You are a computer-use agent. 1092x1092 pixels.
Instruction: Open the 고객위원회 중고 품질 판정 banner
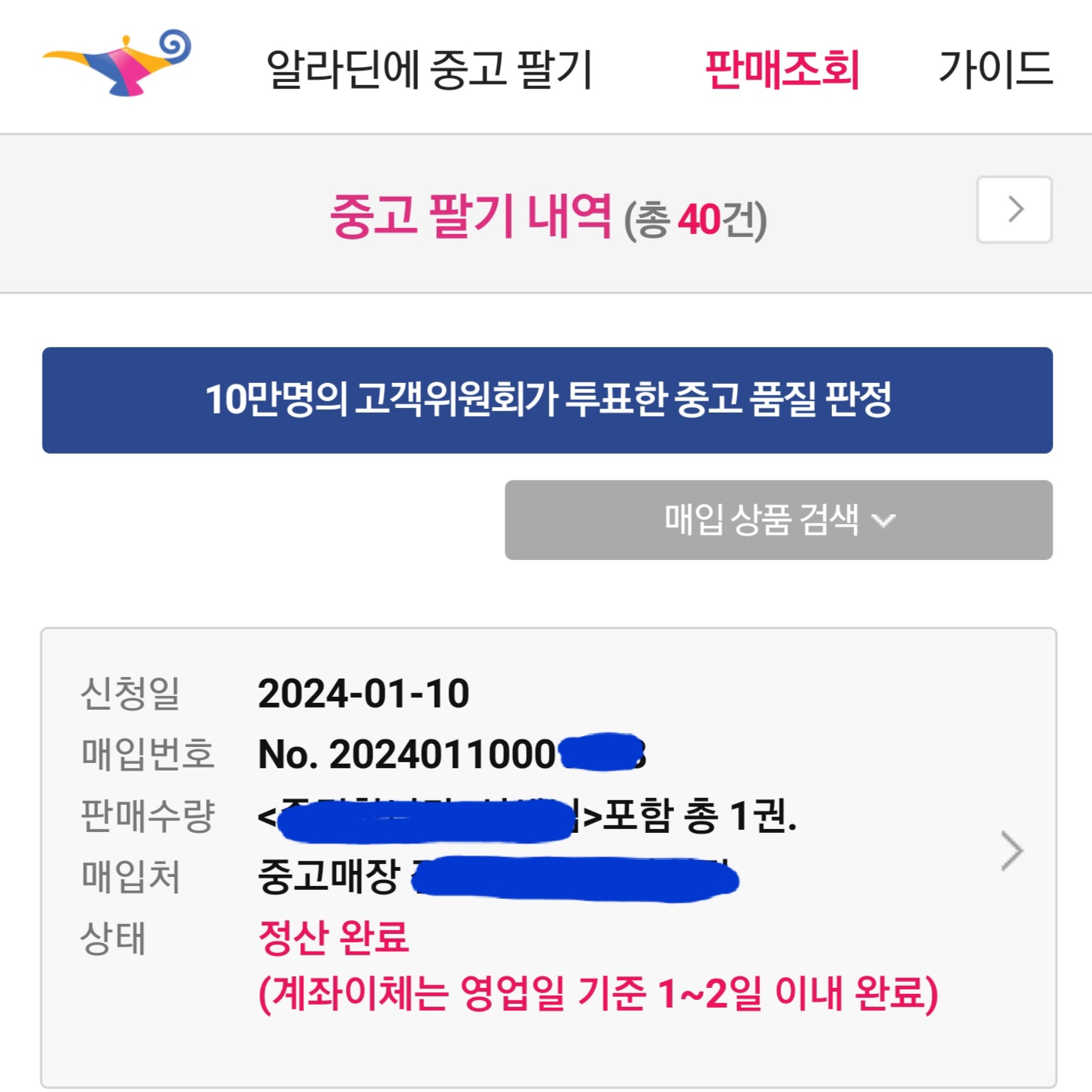click(547, 400)
